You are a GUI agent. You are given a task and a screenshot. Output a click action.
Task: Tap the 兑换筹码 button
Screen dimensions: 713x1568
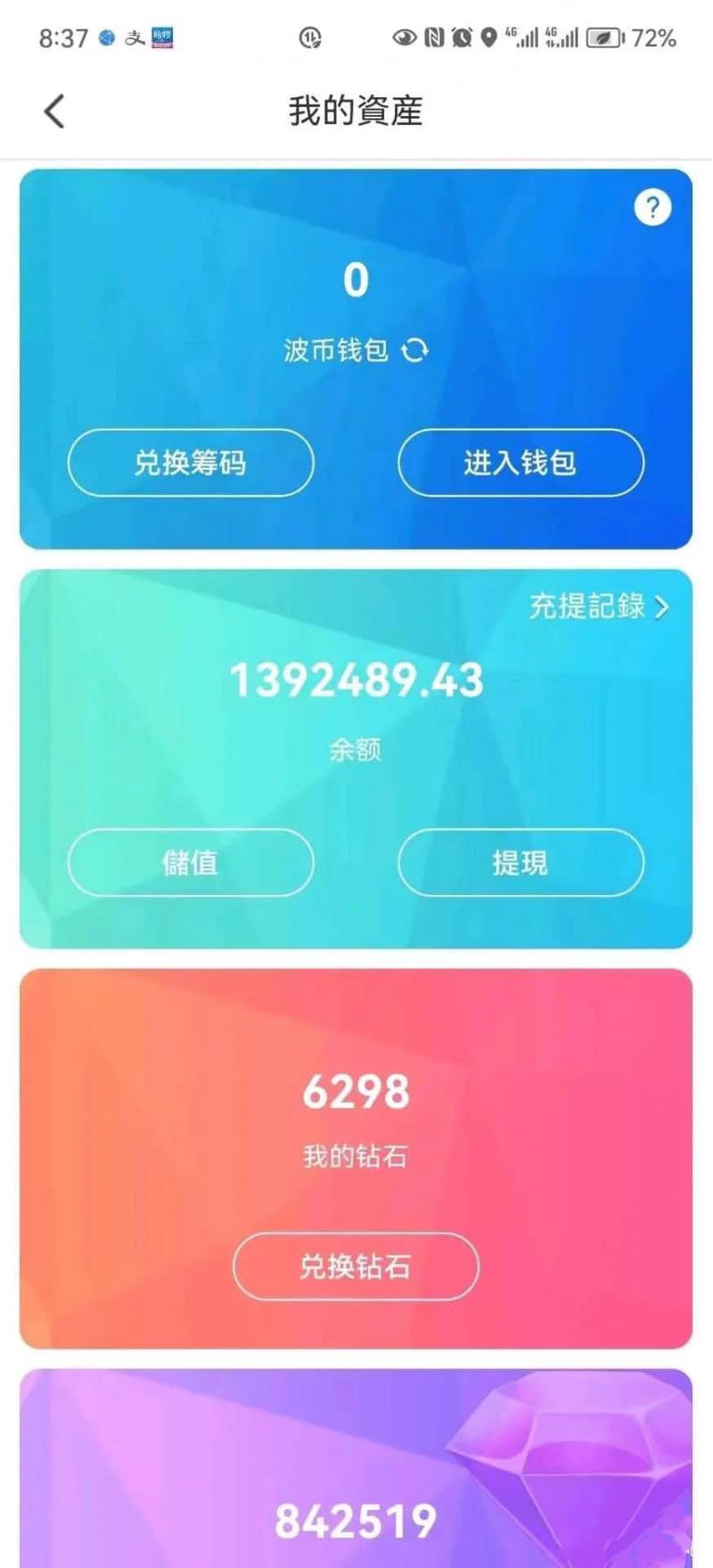[x=191, y=463]
